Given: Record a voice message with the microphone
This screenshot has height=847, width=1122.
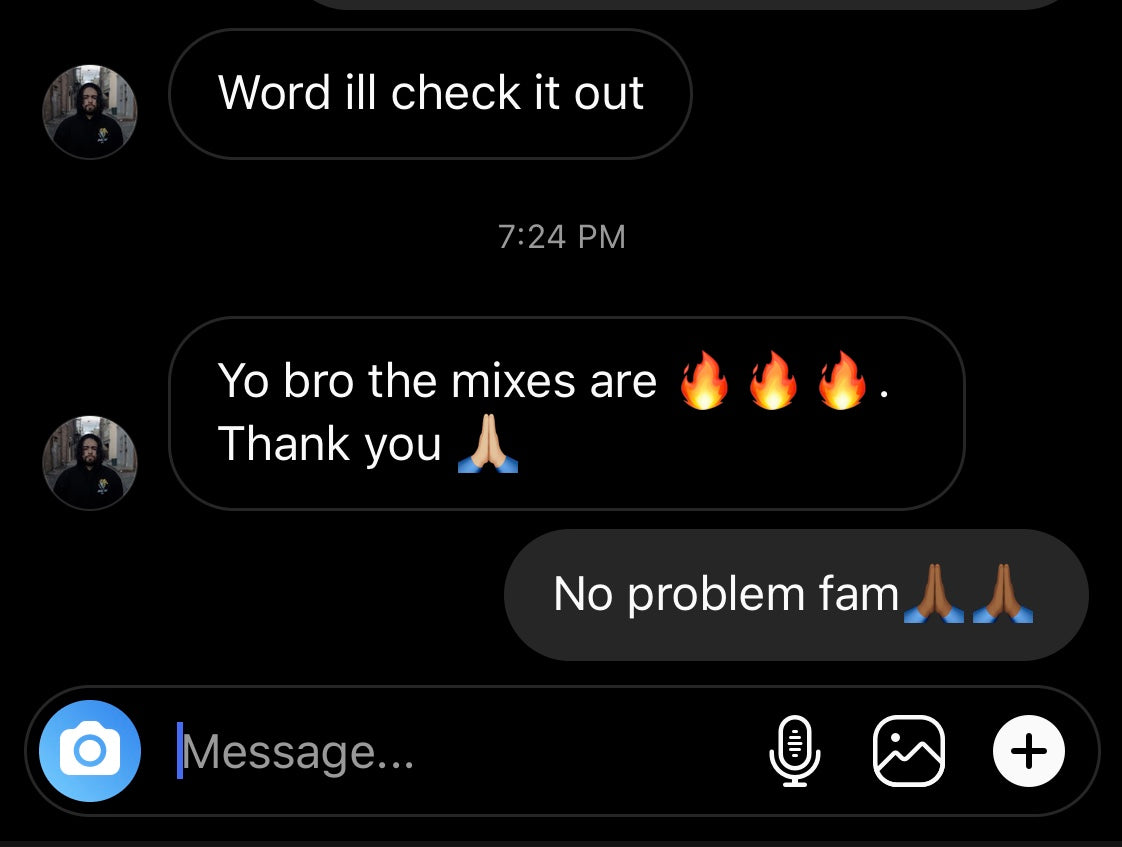Looking at the screenshot, I should tap(795, 751).
